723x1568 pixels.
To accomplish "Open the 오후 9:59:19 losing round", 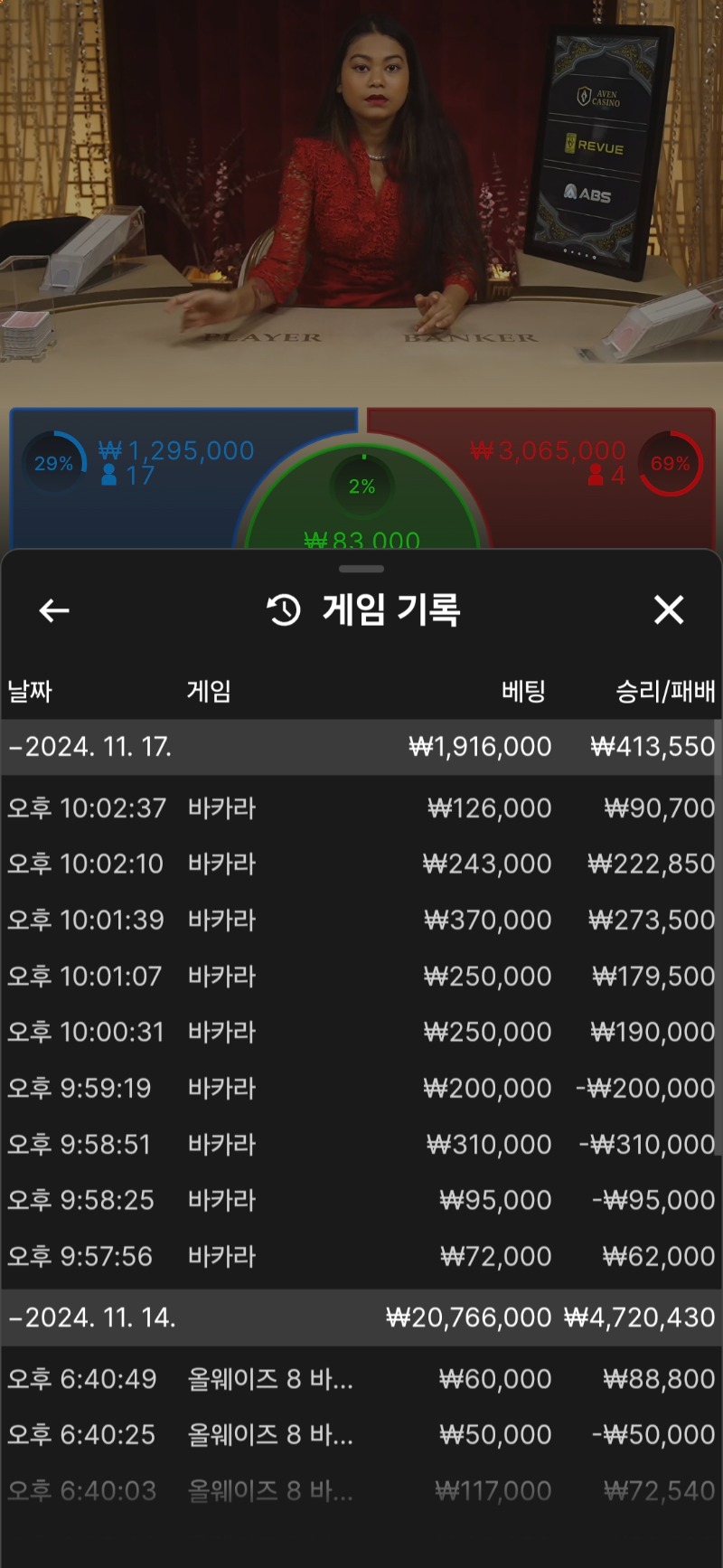I will pos(361,1088).
